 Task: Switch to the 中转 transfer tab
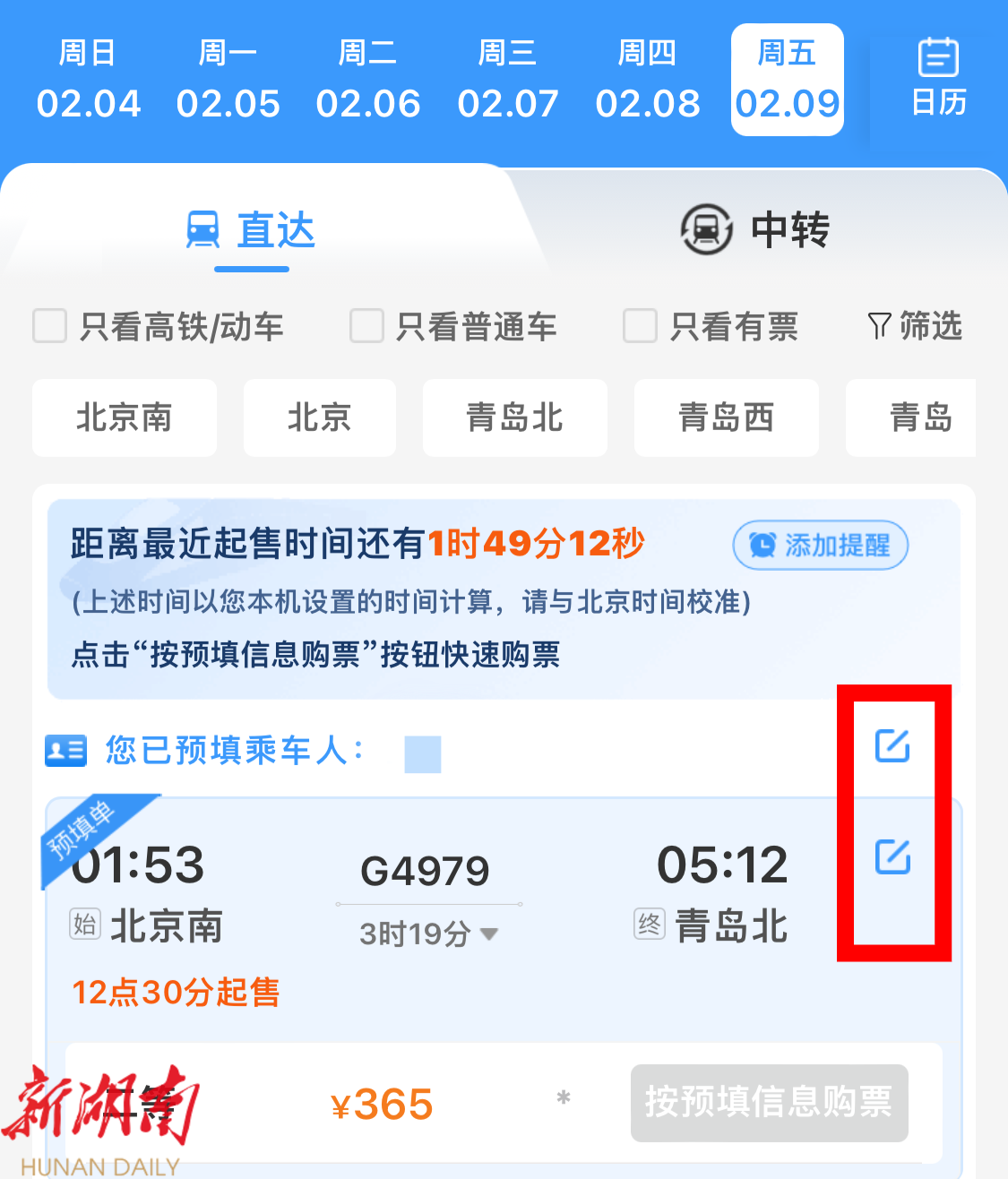pyautogui.click(x=755, y=230)
